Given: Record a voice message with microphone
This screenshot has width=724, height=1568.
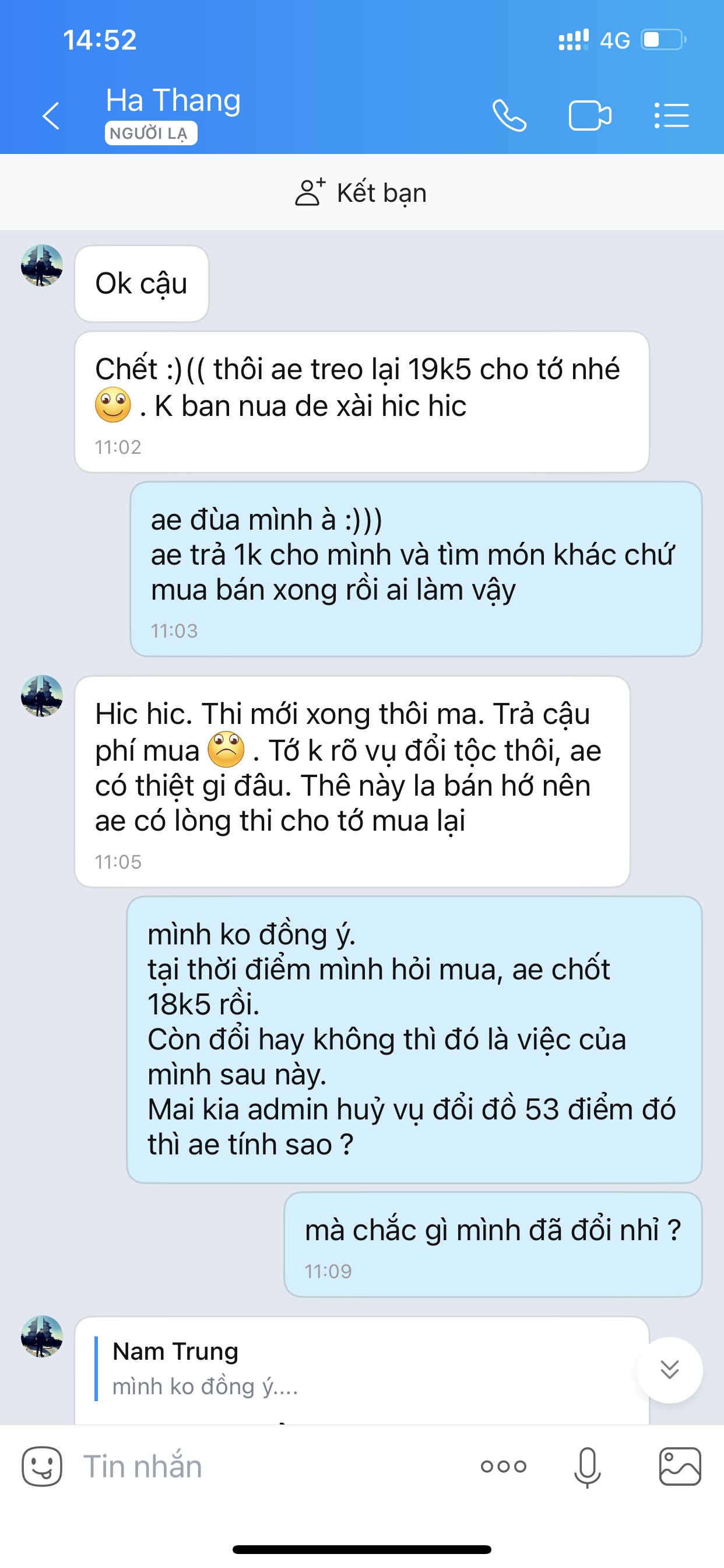Looking at the screenshot, I should (587, 1466).
